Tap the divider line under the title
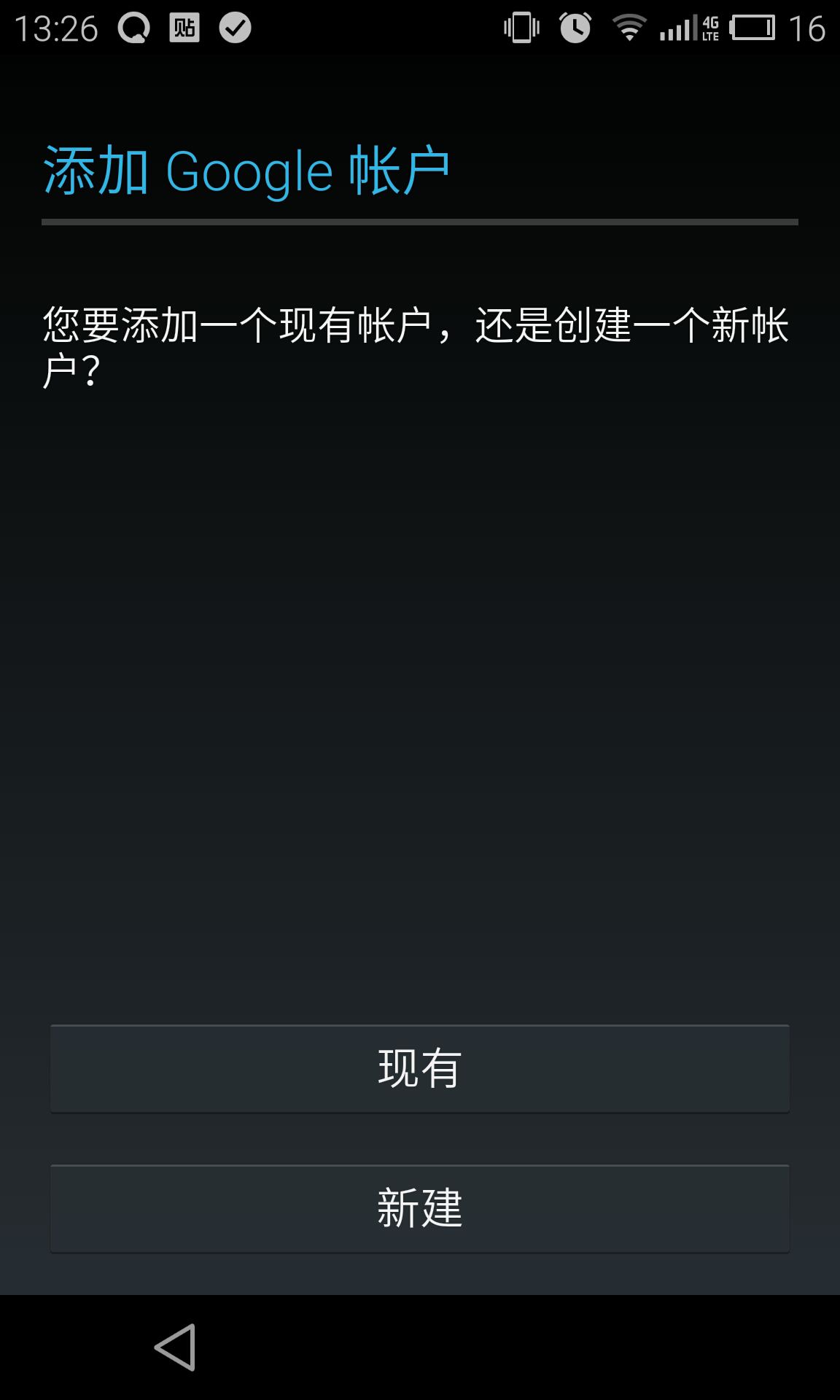The width and height of the screenshot is (840, 1400). click(420, 221)
